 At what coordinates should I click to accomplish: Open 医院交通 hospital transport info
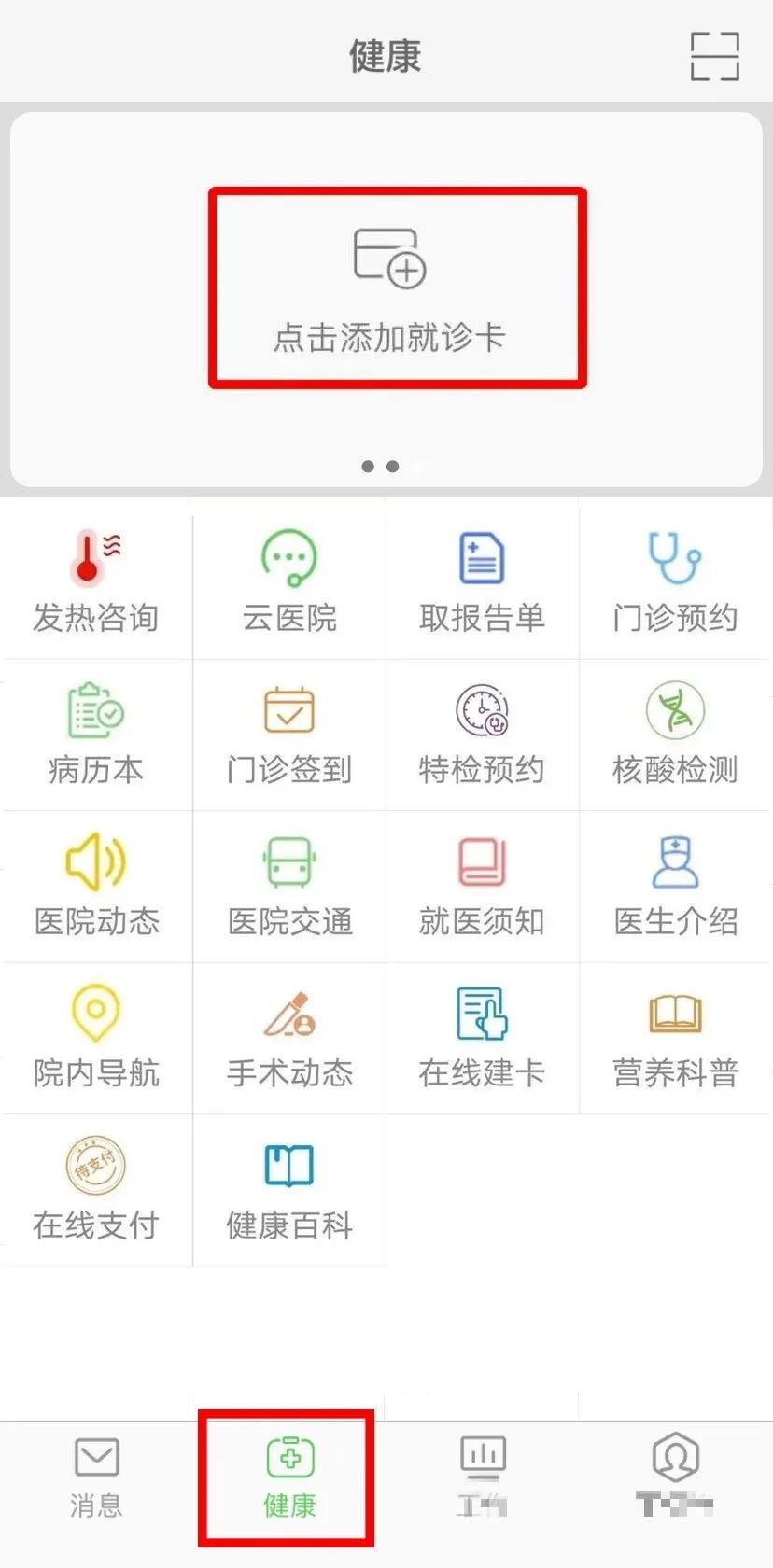(289, 885)
